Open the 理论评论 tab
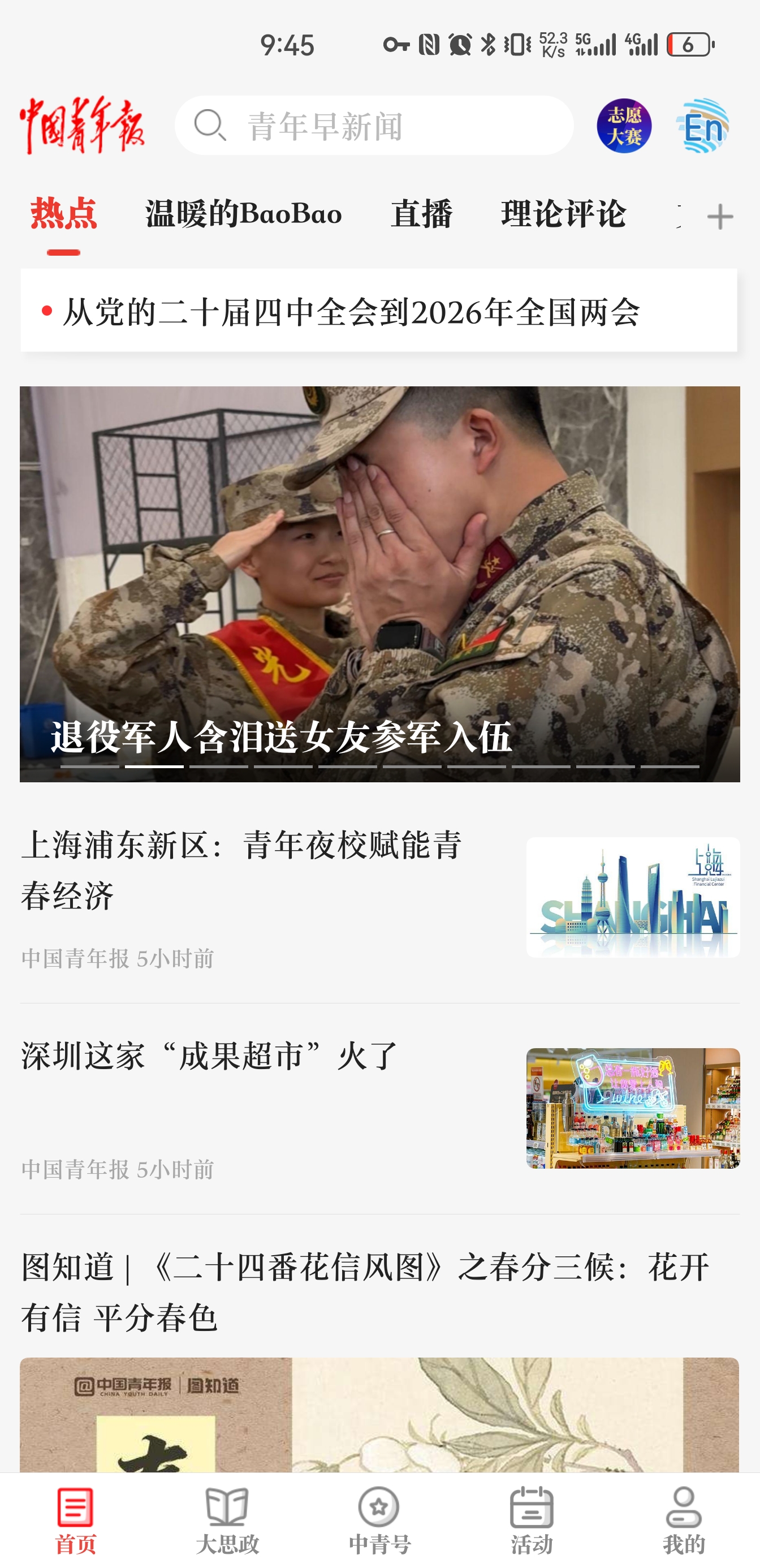Screen dimensions: 760x1568 (563, 214)
